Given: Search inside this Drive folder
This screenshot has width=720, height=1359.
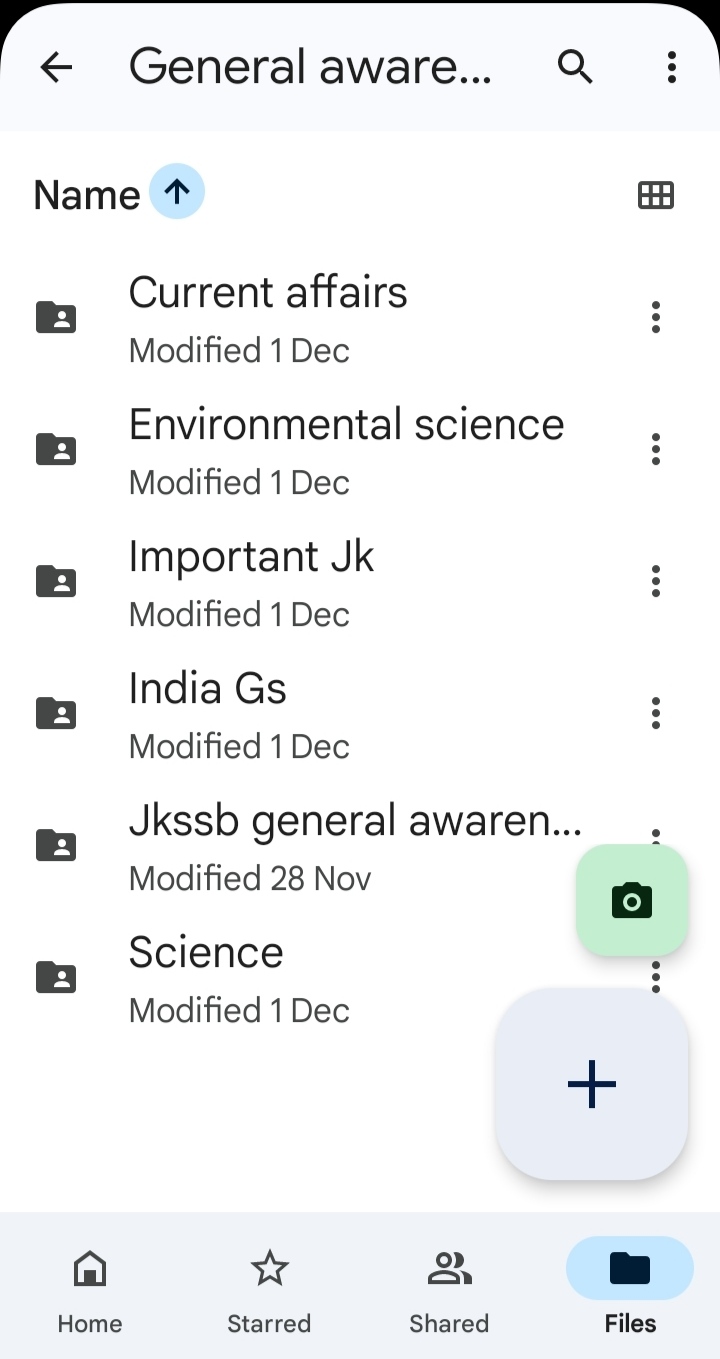Looking at the screenshot, I should coord(575,67).
